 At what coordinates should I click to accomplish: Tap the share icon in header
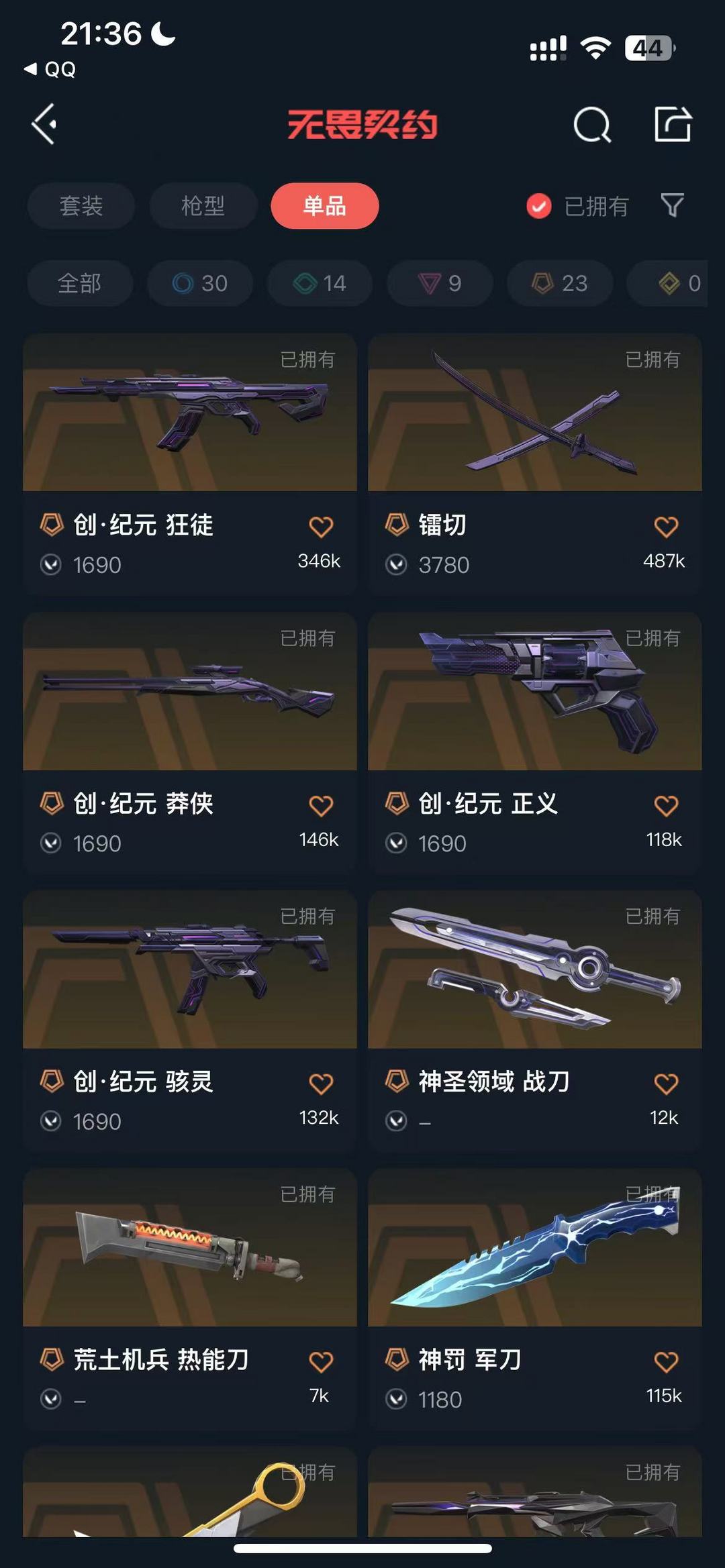[673, 124]
